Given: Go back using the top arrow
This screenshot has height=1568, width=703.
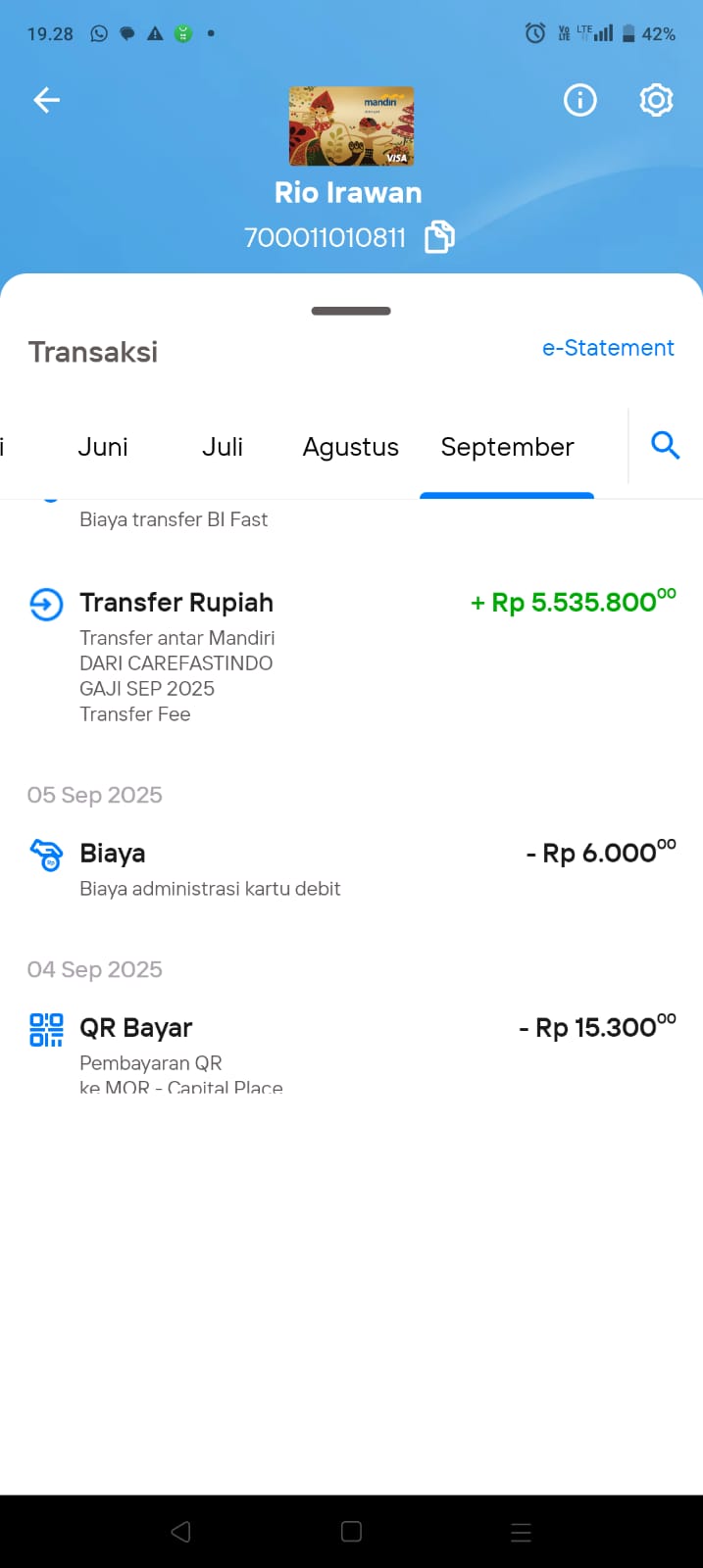Looking at the screenshot, I should tap(46, 100).
